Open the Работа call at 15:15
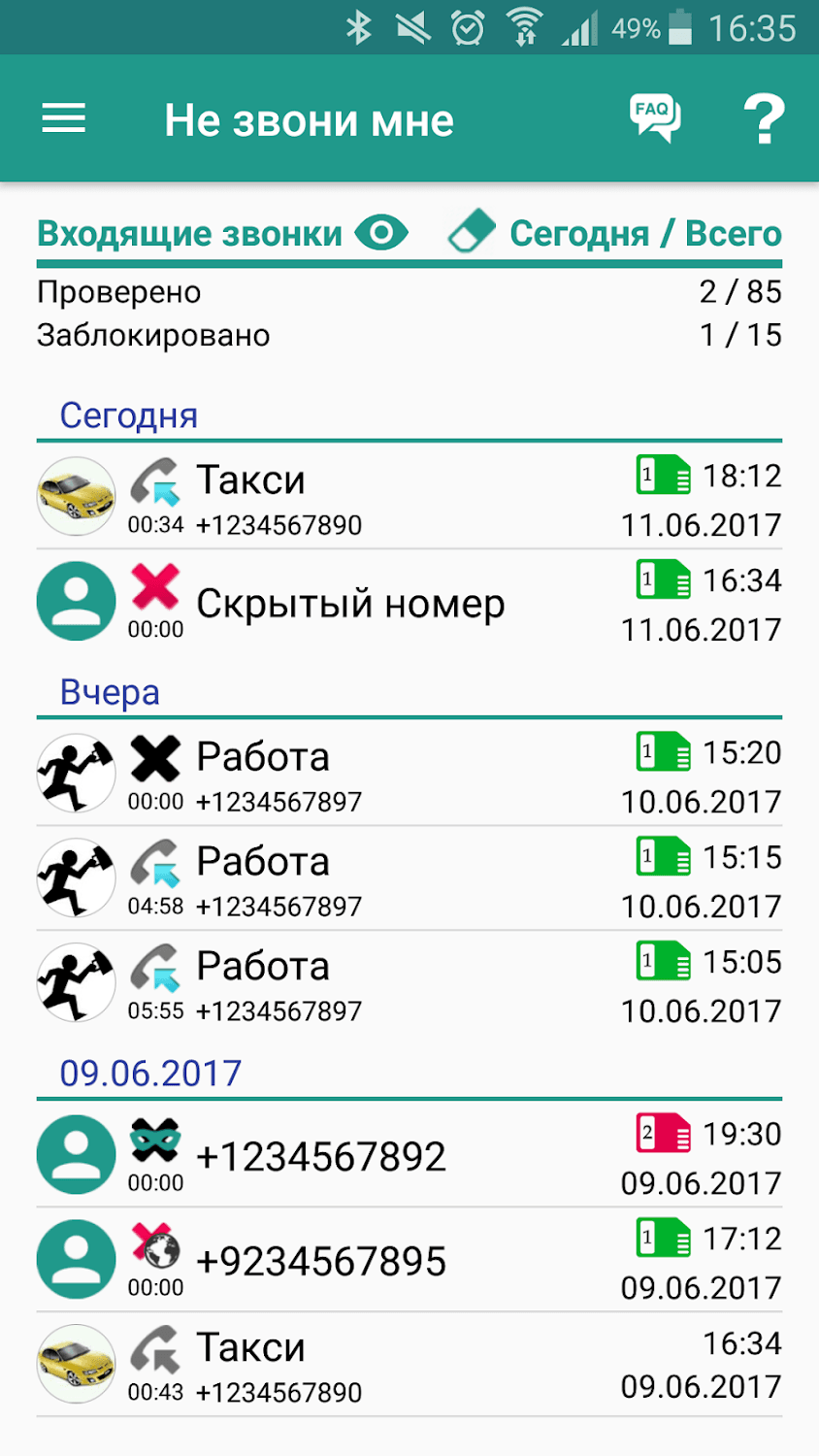 (408, 879)
